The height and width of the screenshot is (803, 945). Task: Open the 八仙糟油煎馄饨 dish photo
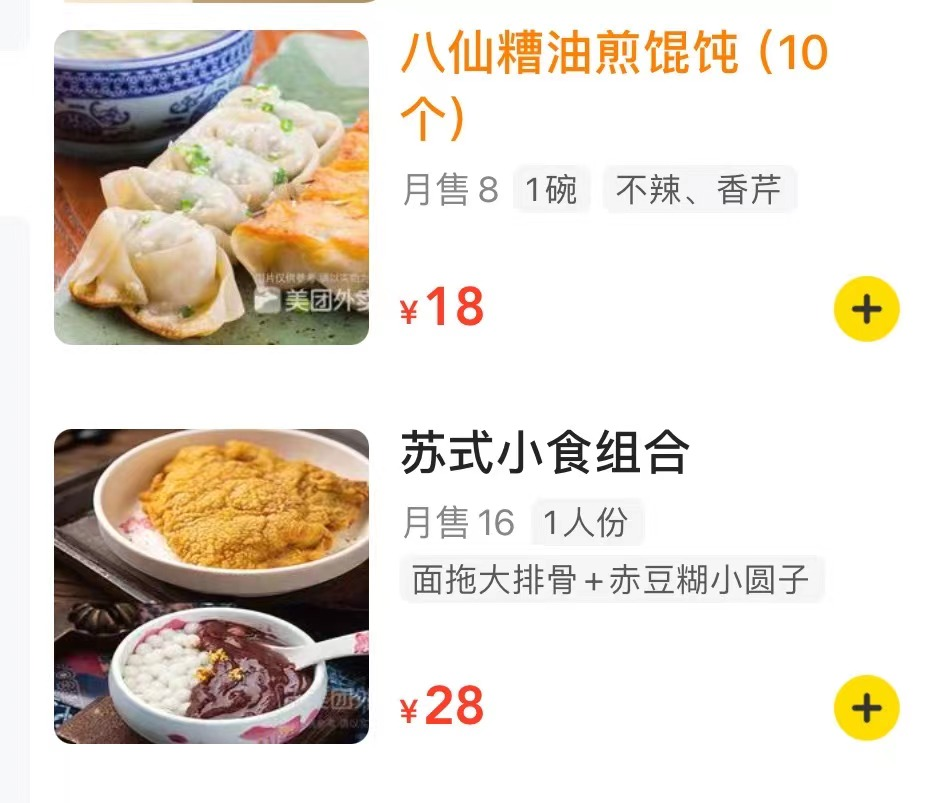pos(211,187)
